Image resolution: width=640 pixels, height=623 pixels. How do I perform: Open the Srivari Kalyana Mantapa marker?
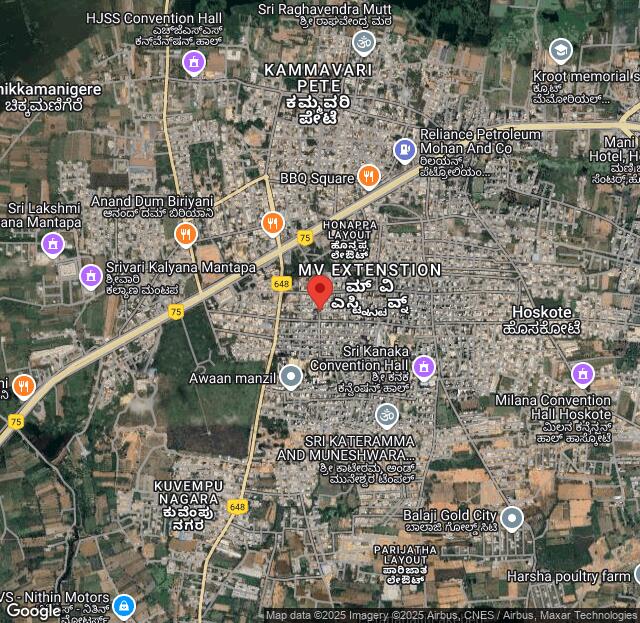point(91,274)
